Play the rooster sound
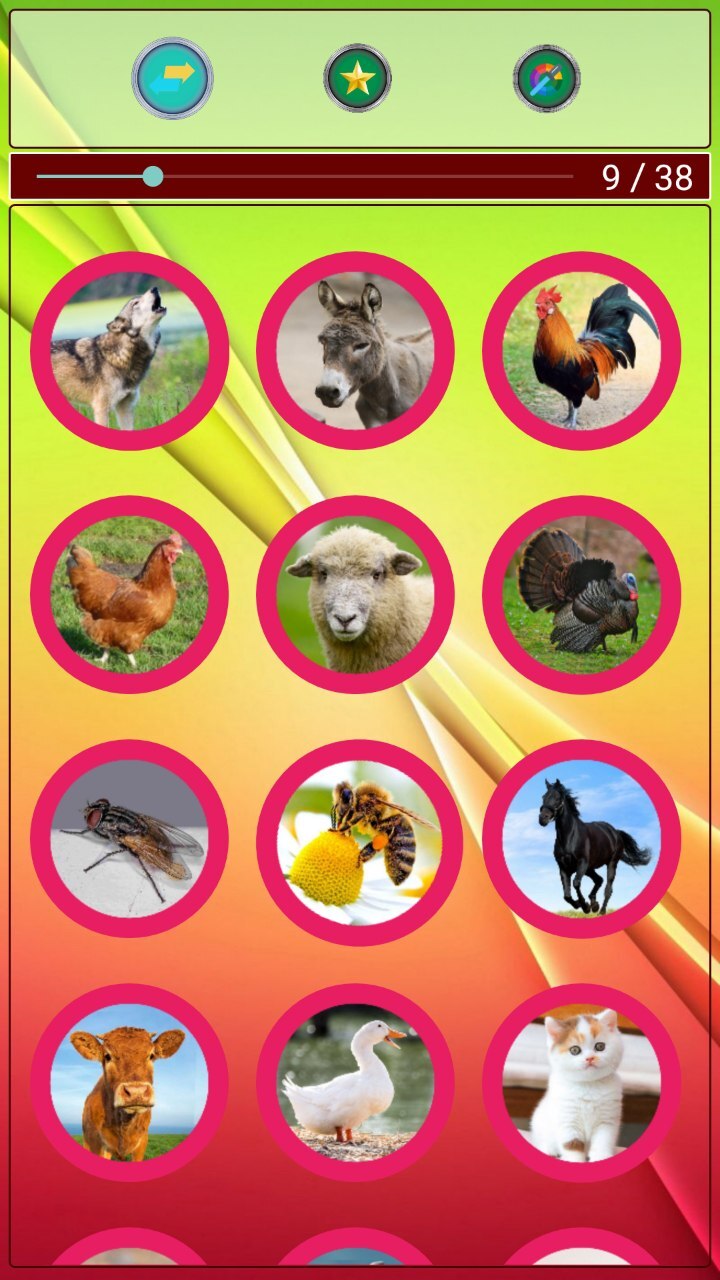Screen dimensions: 720x1280 click(581, 351)
